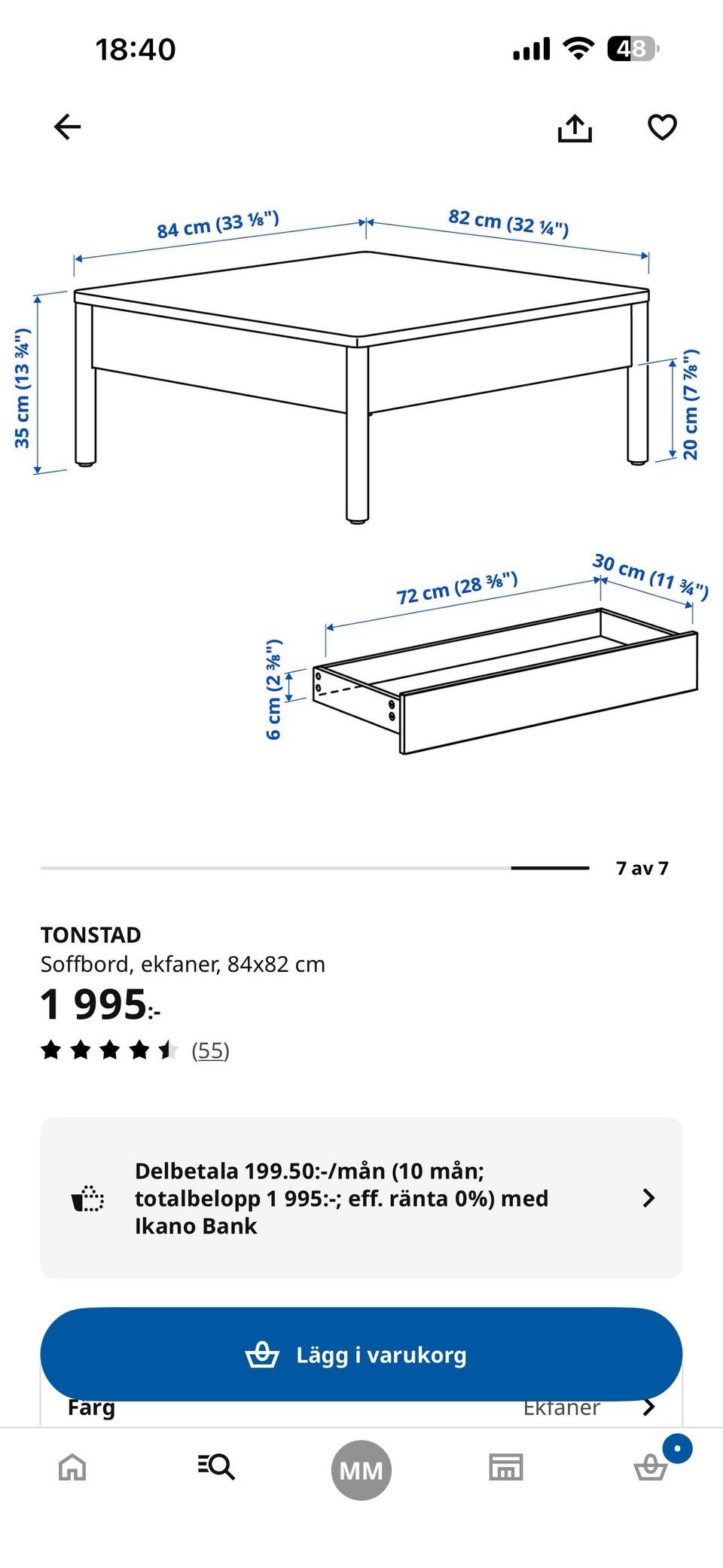Viewport: 723px width, 1568px height.
Task: Add the product to favorites with the heart
Action: (662, 127)
